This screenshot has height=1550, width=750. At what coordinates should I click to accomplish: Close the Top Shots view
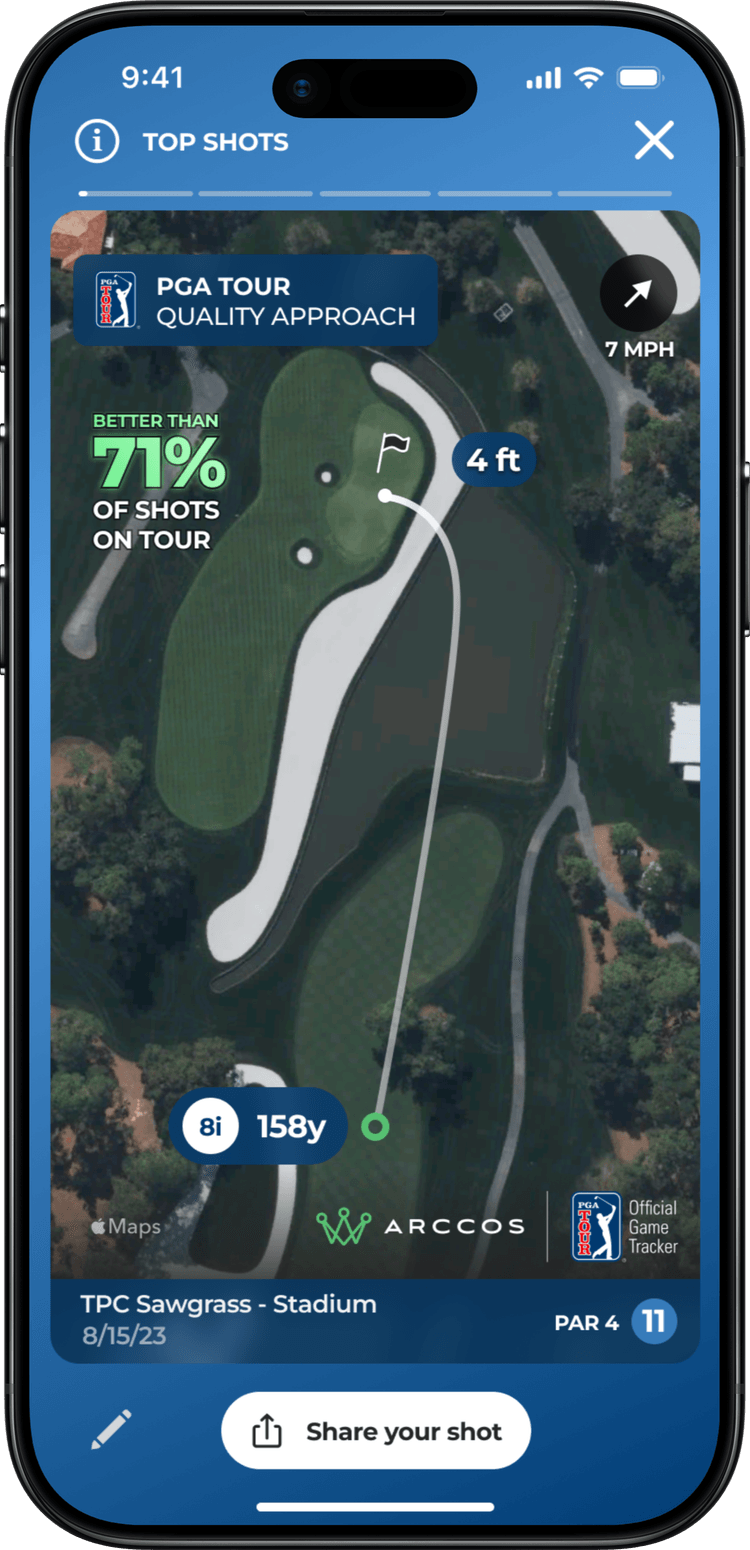654,141
